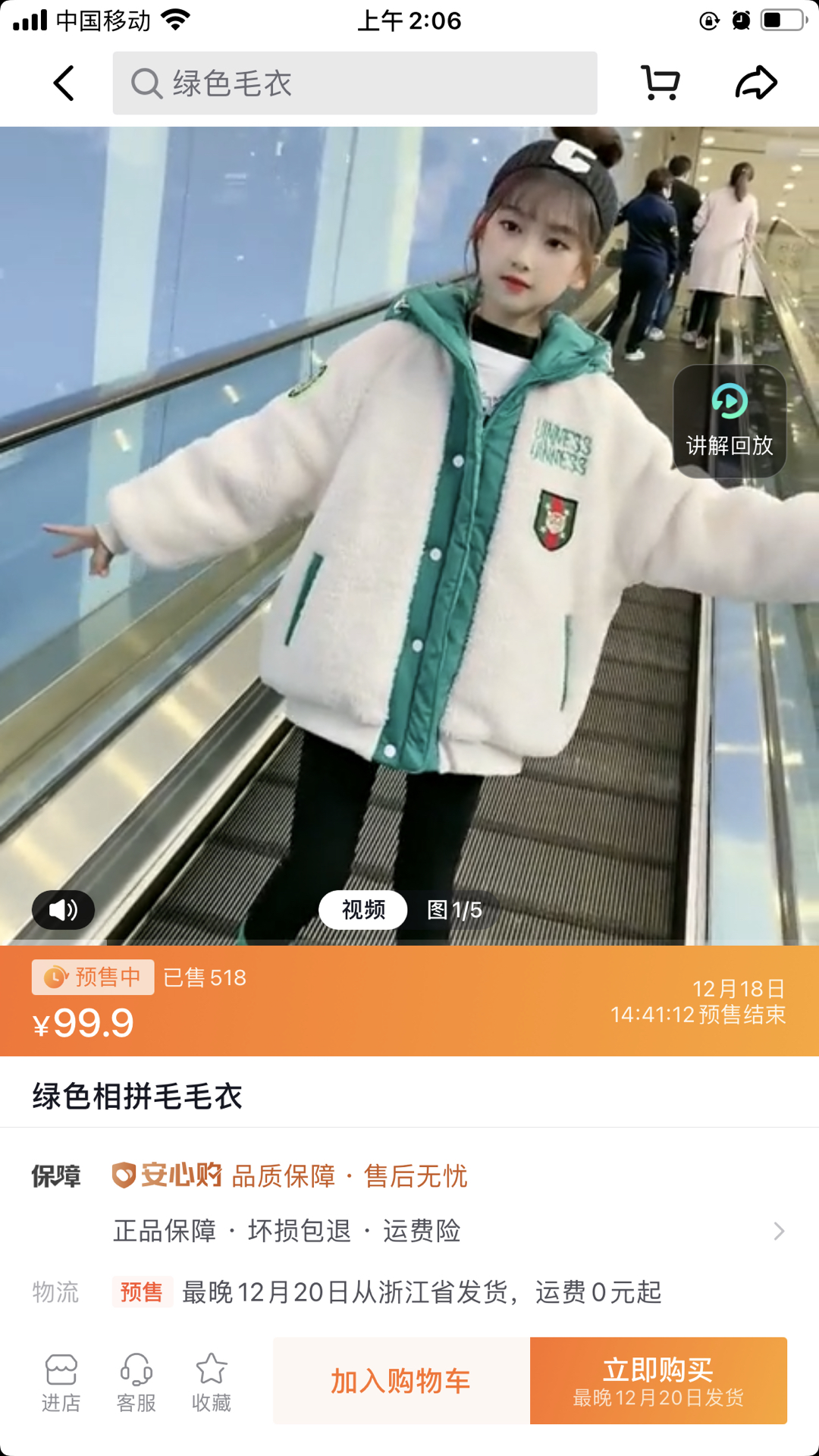Contact 客服 customer service
This screenshot has height=1456, width=819.
(x=136, y=1383)
